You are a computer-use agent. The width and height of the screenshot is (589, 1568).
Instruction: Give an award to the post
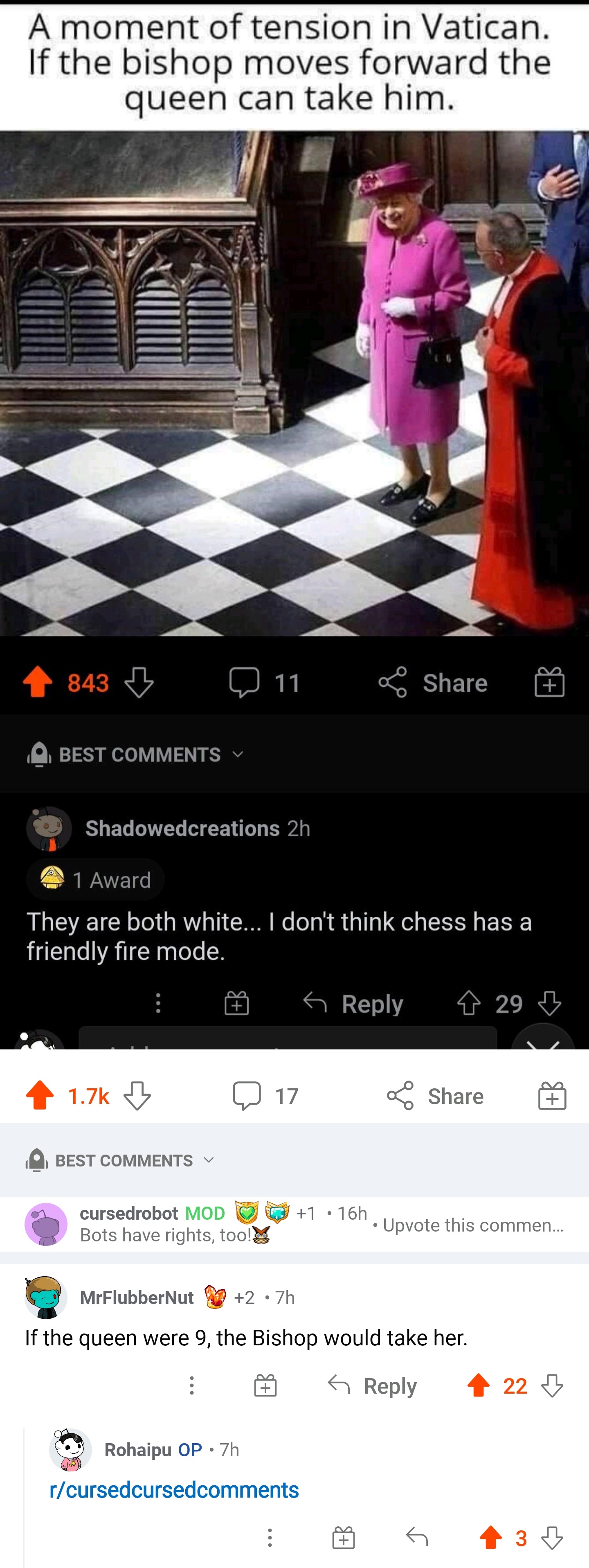pyautogui.click(x=552, y=1096)
